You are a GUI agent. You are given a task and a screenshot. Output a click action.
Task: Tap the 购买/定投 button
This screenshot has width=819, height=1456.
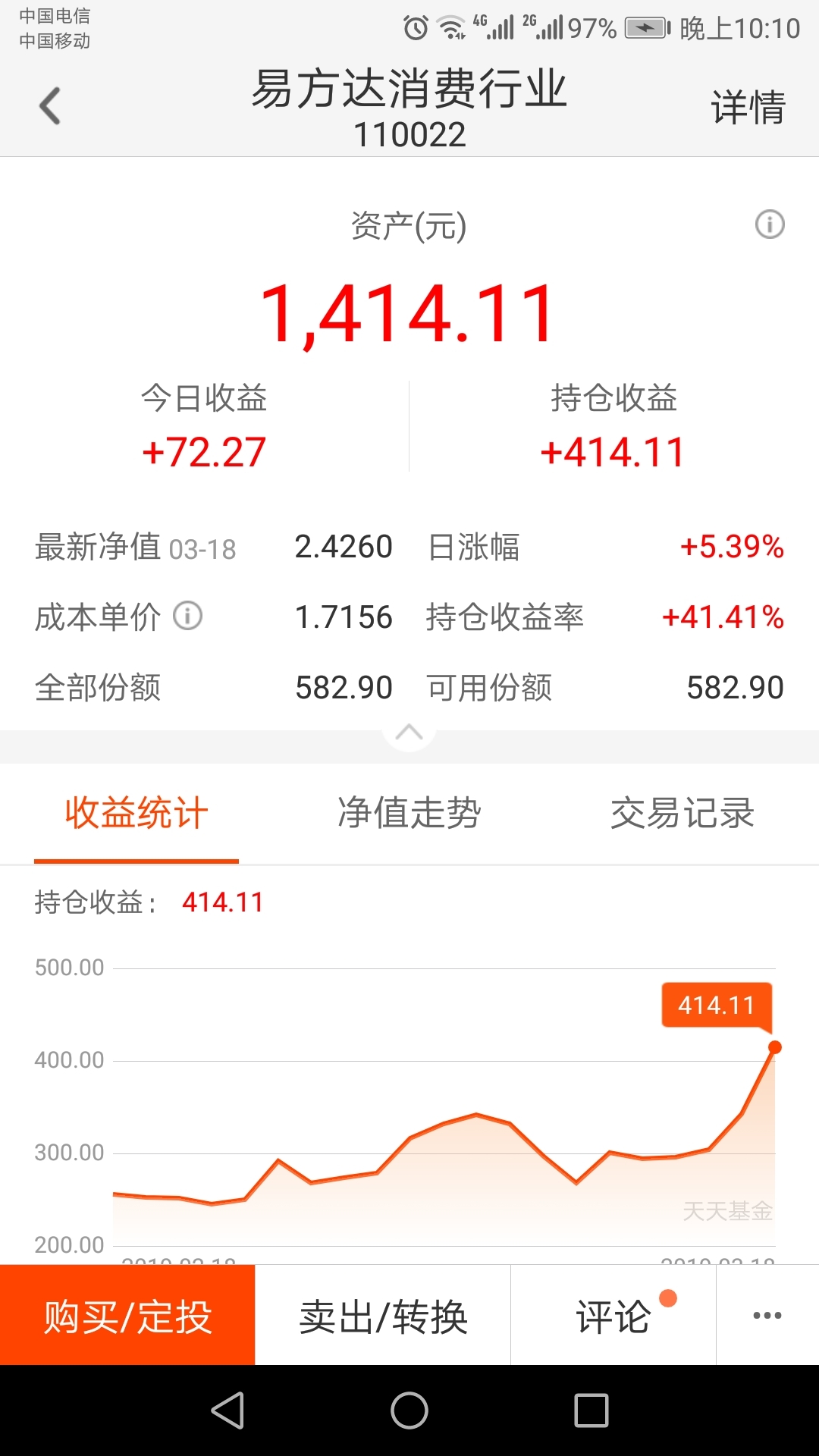click(127, 1316)
